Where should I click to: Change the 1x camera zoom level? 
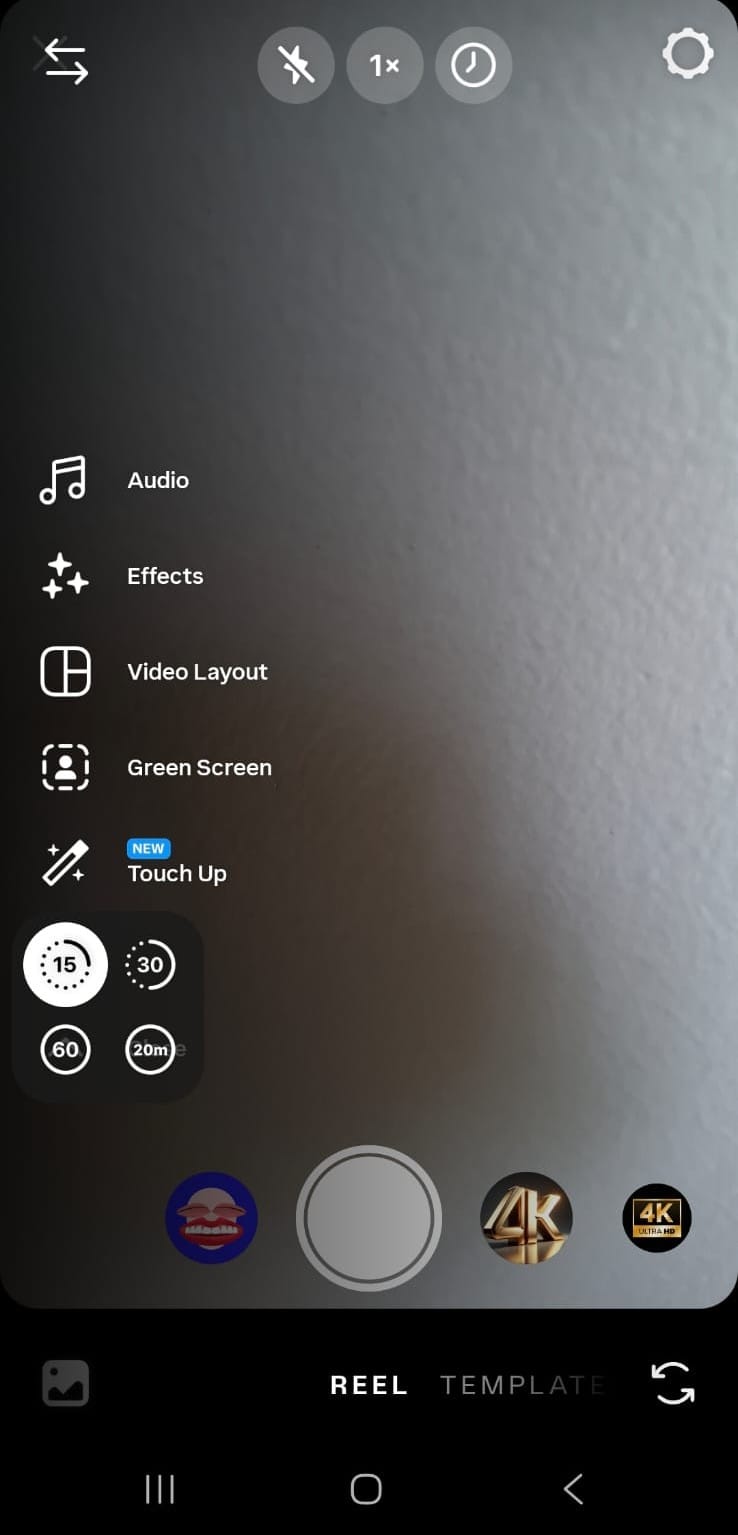(x=385, y=65)
